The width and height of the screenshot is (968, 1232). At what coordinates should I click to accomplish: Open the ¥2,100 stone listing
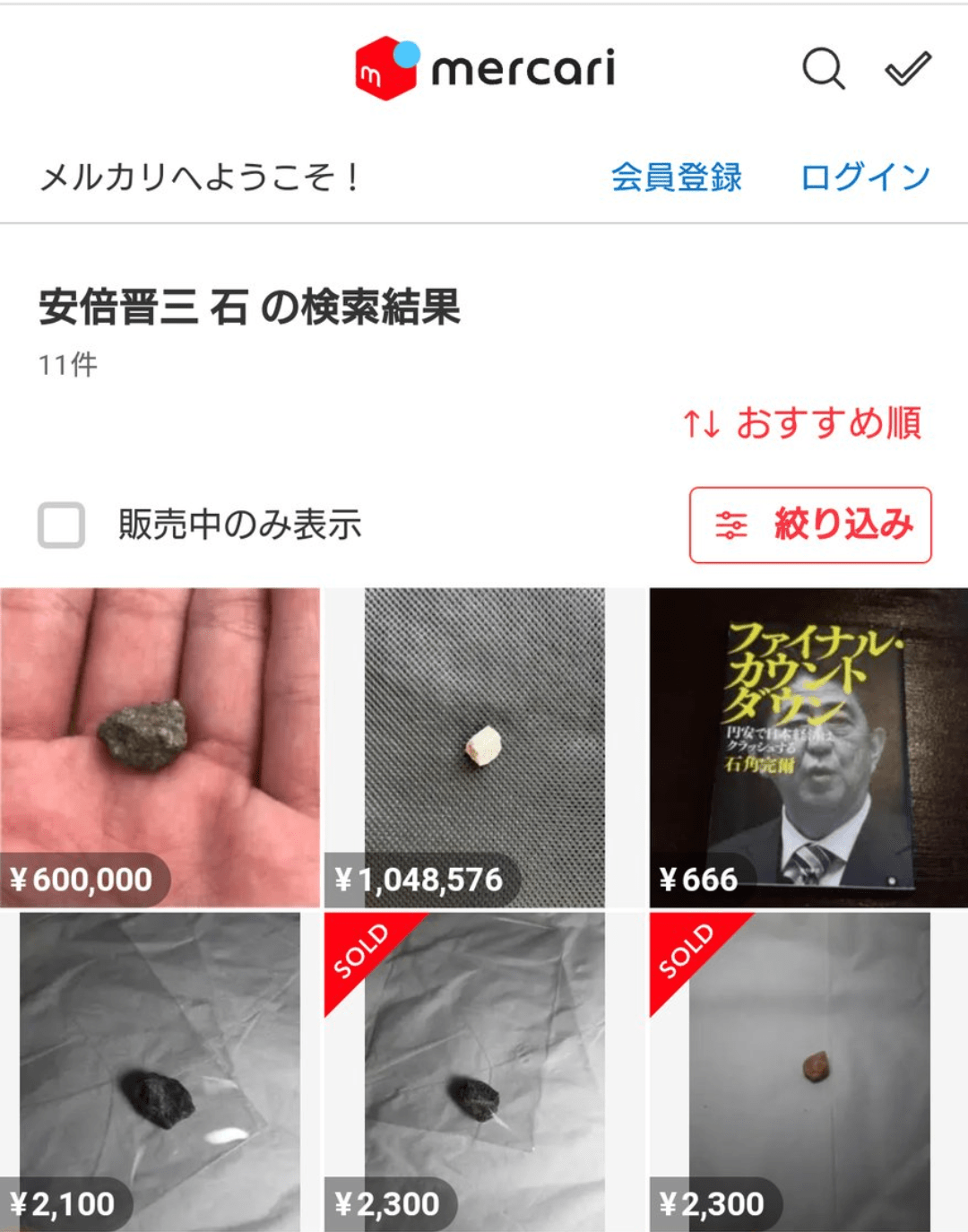coord(160,1071)
